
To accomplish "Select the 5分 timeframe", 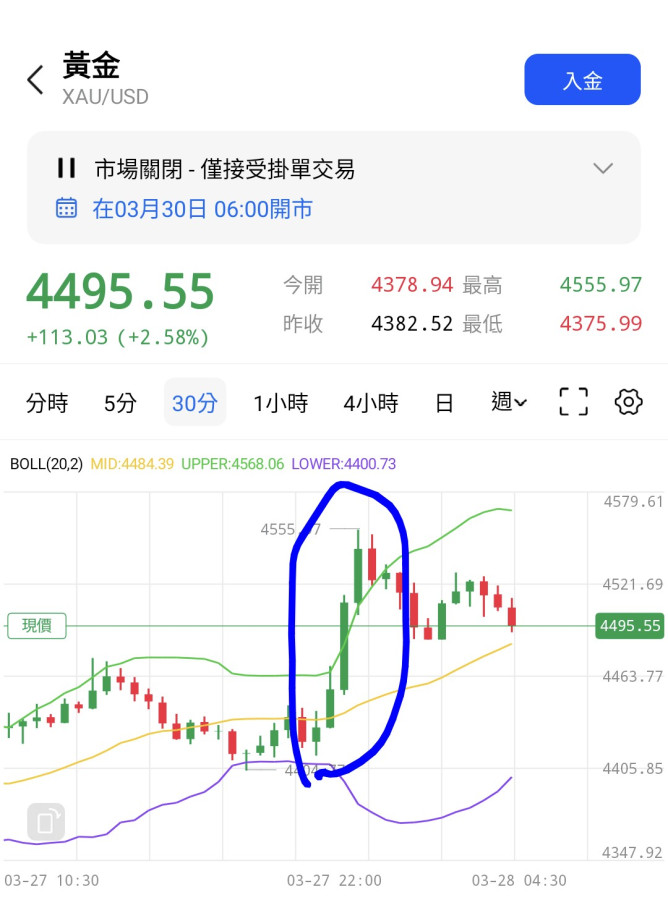I will click(120, 403).
